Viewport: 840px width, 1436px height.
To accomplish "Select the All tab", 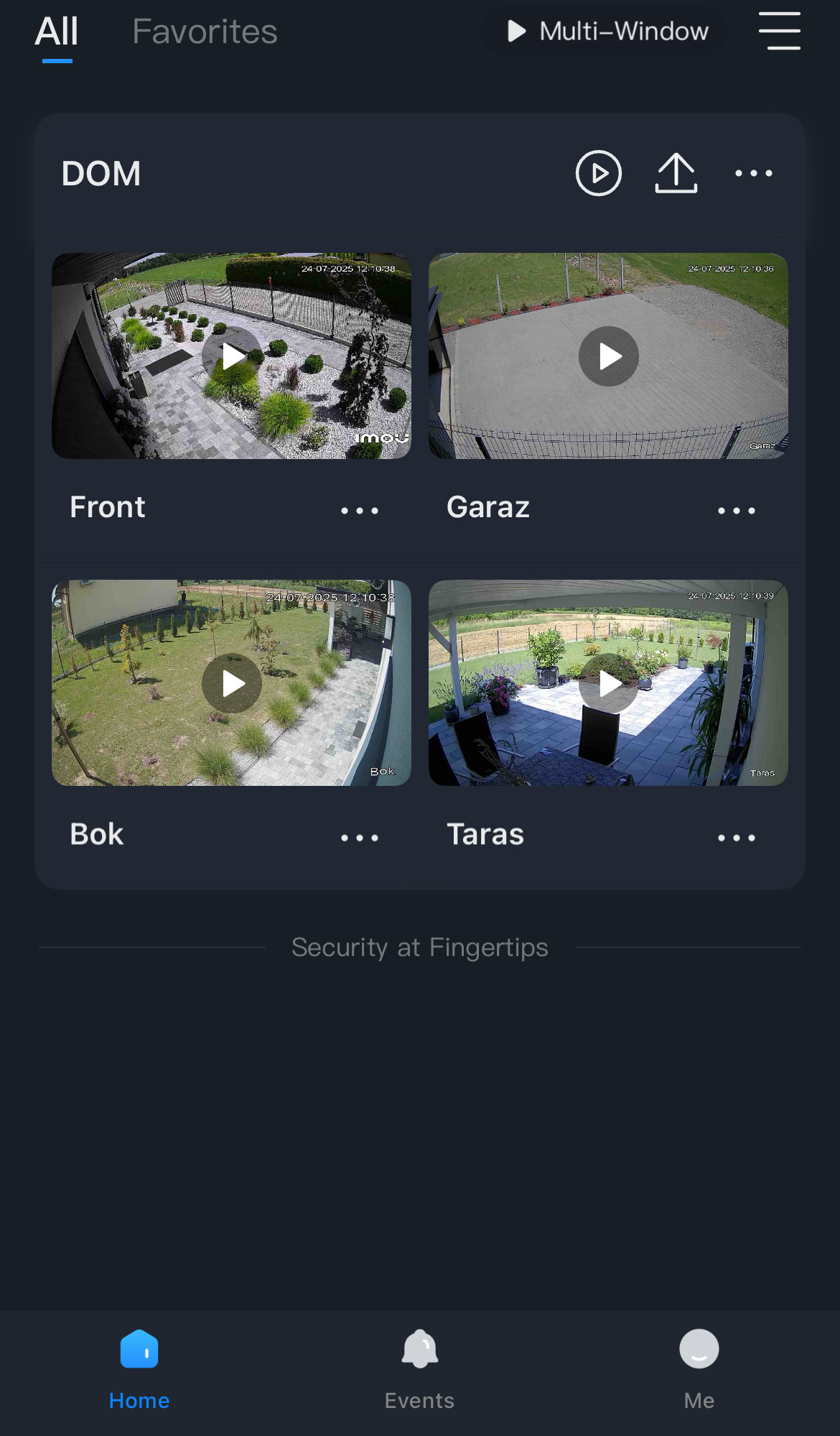I will click(57, 32).
